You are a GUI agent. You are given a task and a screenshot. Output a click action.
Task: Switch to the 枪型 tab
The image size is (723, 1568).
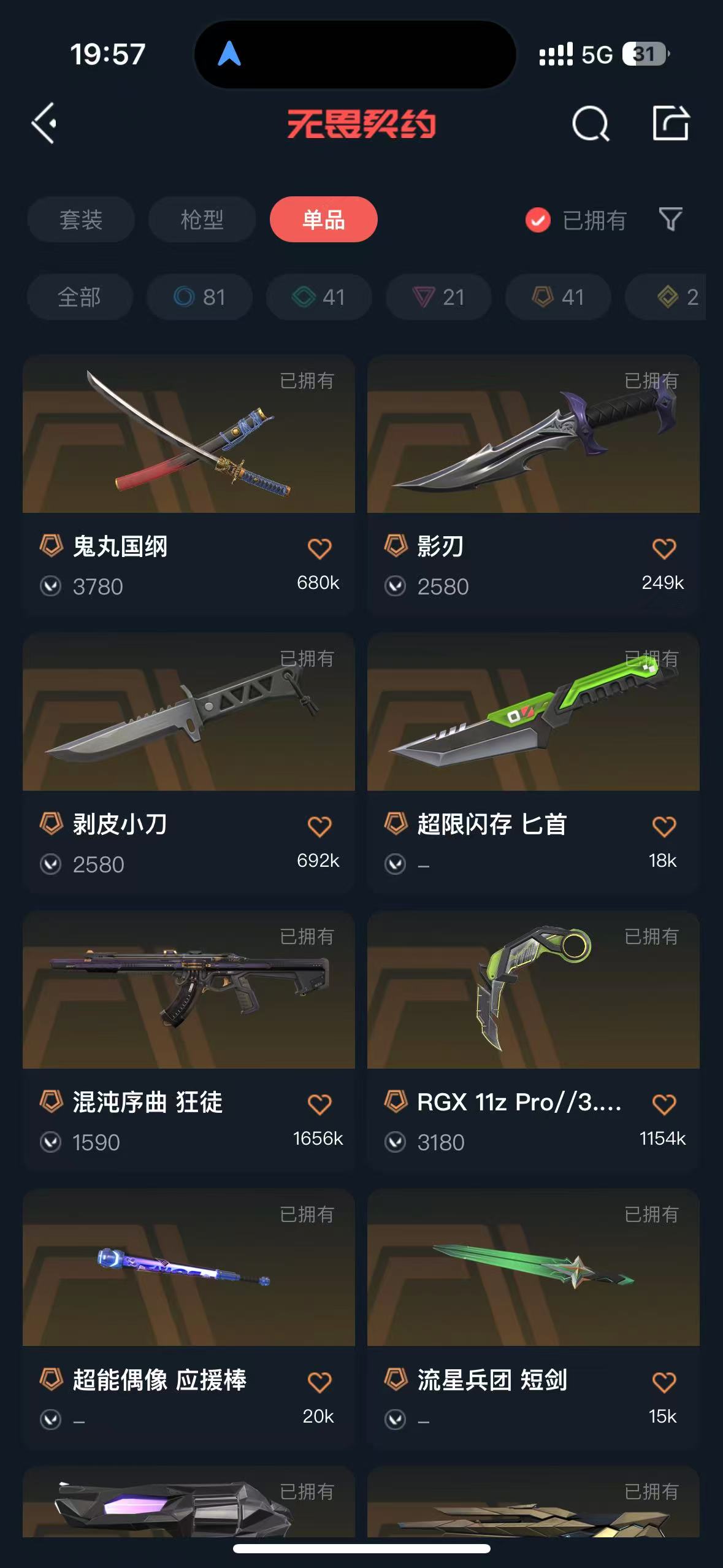coord(202,220)
